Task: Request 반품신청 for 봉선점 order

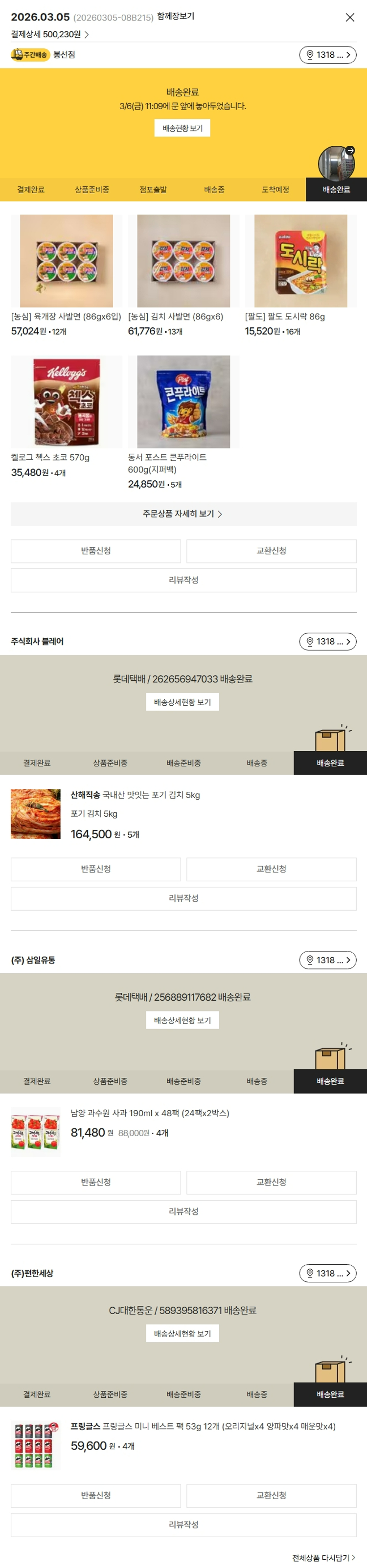Action: 95,551
